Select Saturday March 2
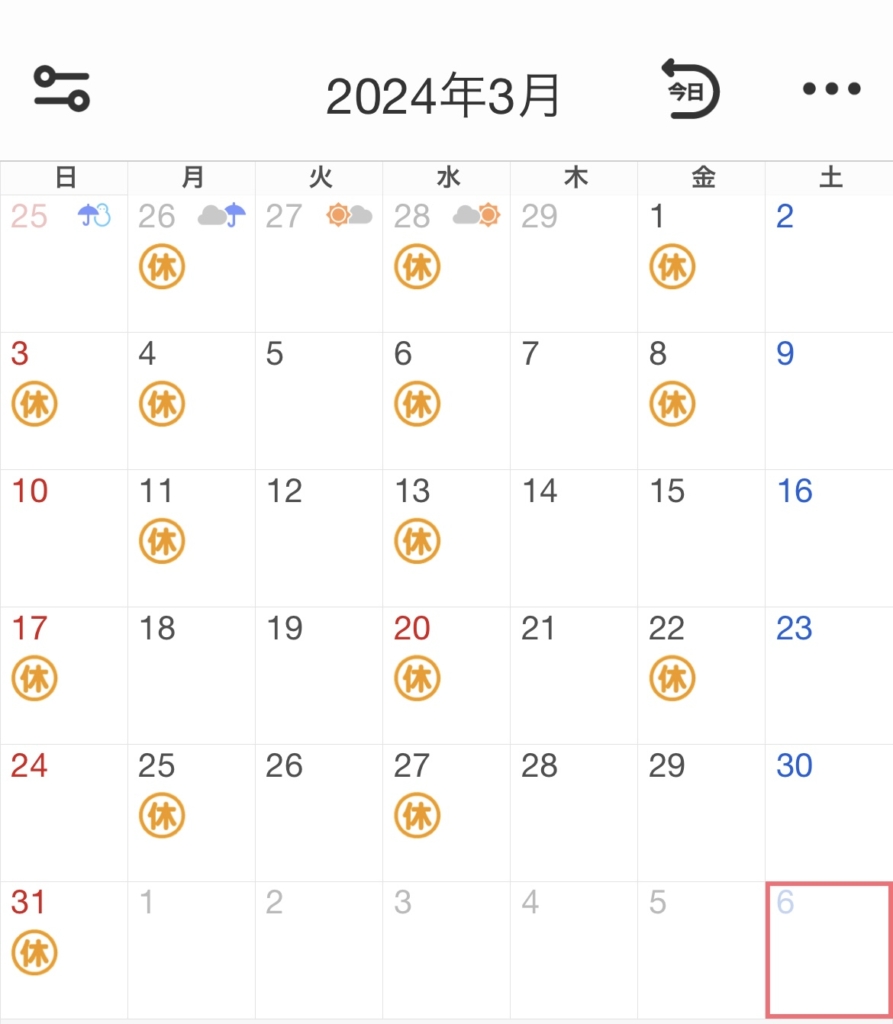The height and width of the screenshot is (1024, 893). click(x=829, y=264)
